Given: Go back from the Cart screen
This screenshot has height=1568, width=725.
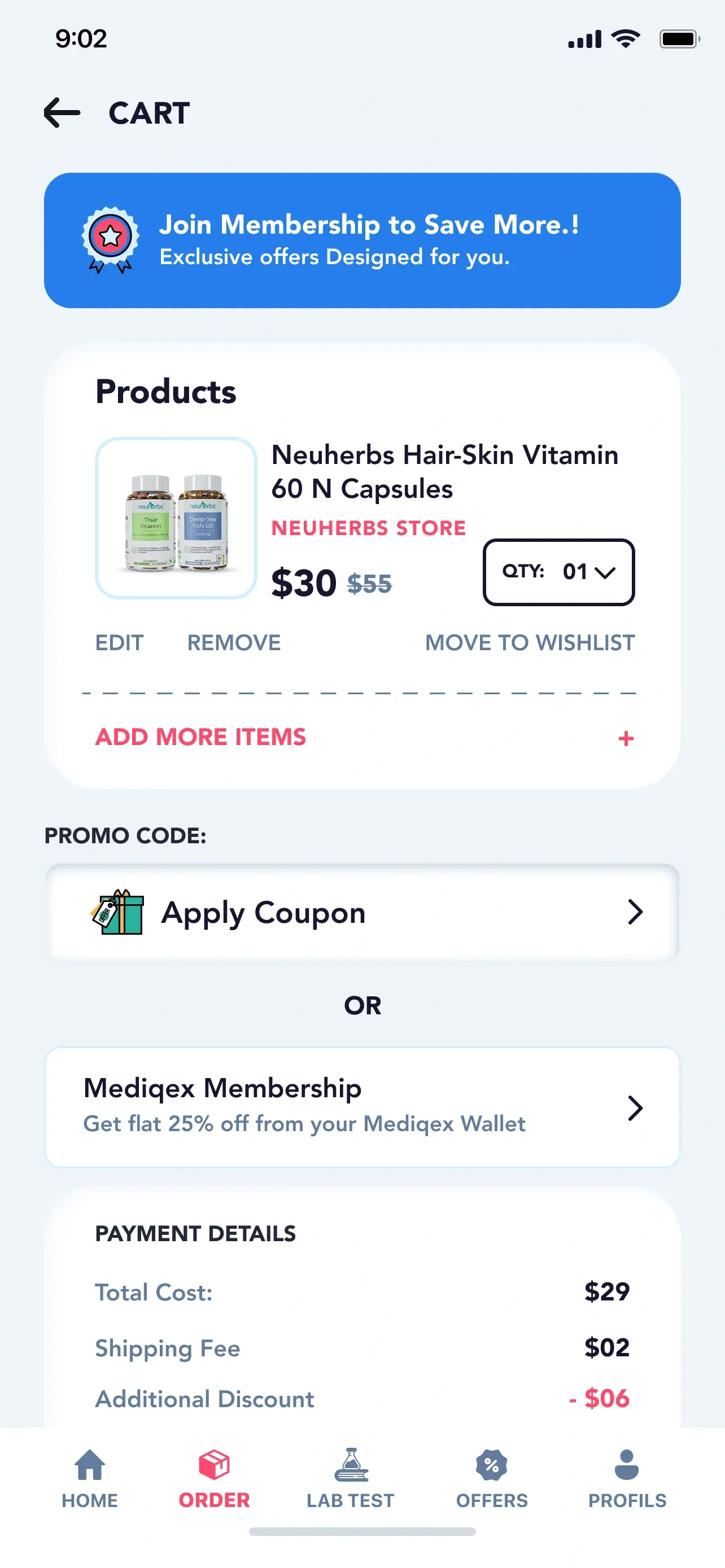Looking at the screenshot, I should point(62,113).
